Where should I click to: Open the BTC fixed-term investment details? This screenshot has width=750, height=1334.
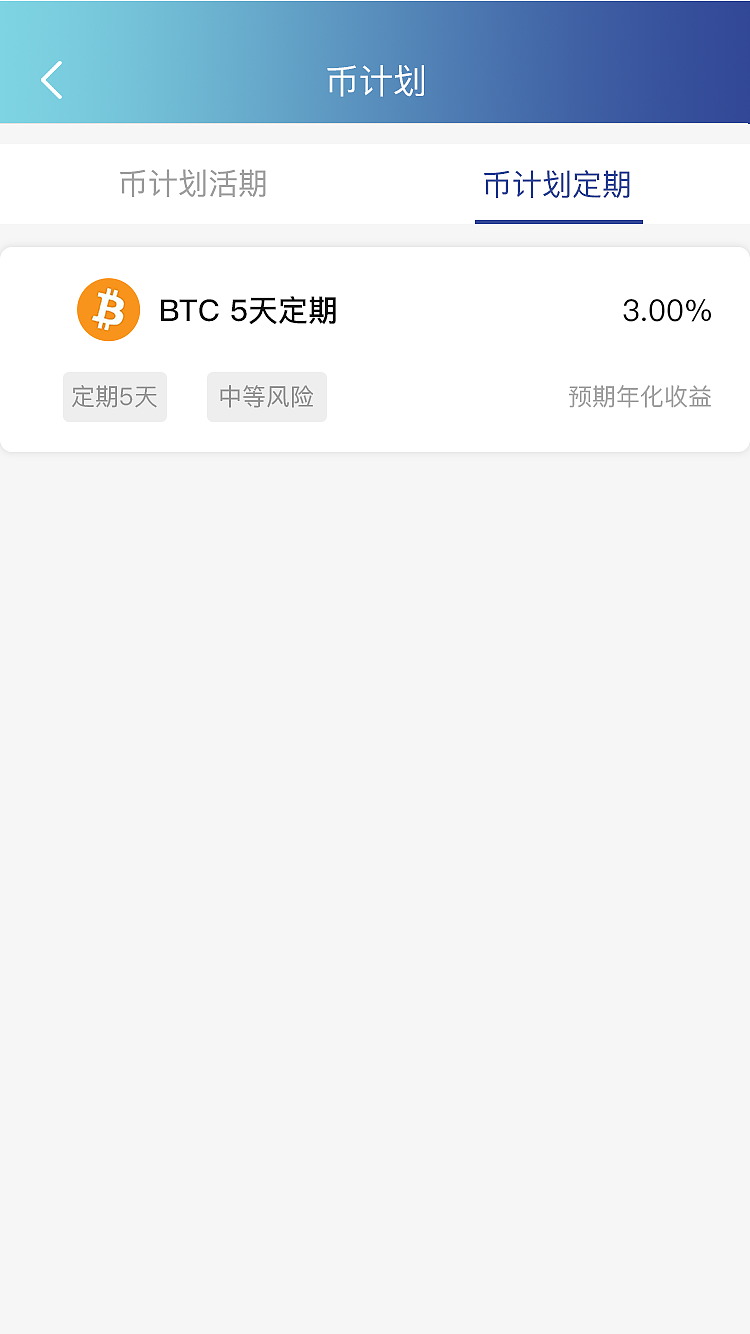pyautogui.click(x=375, y=348)
